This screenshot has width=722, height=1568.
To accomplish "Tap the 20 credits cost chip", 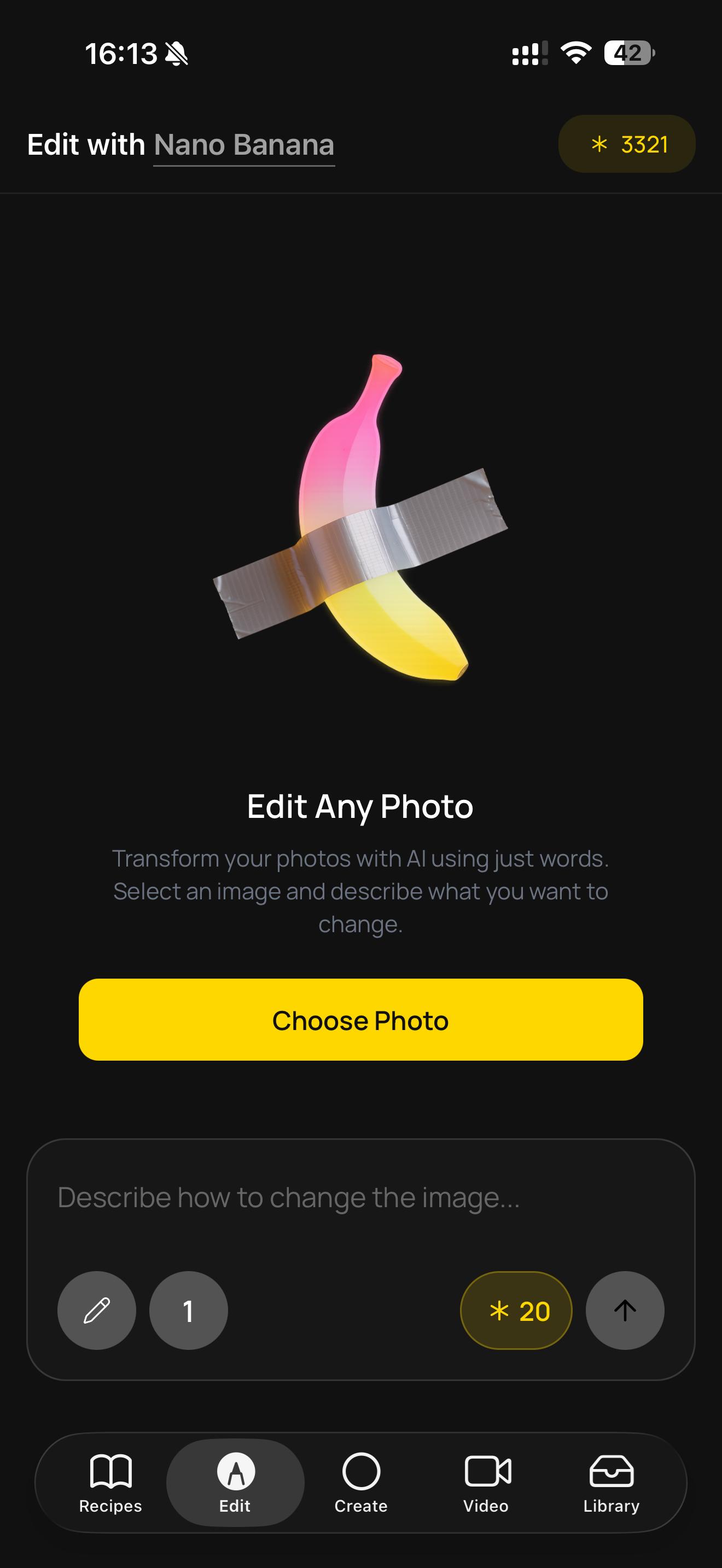I will click(516, 1310).
